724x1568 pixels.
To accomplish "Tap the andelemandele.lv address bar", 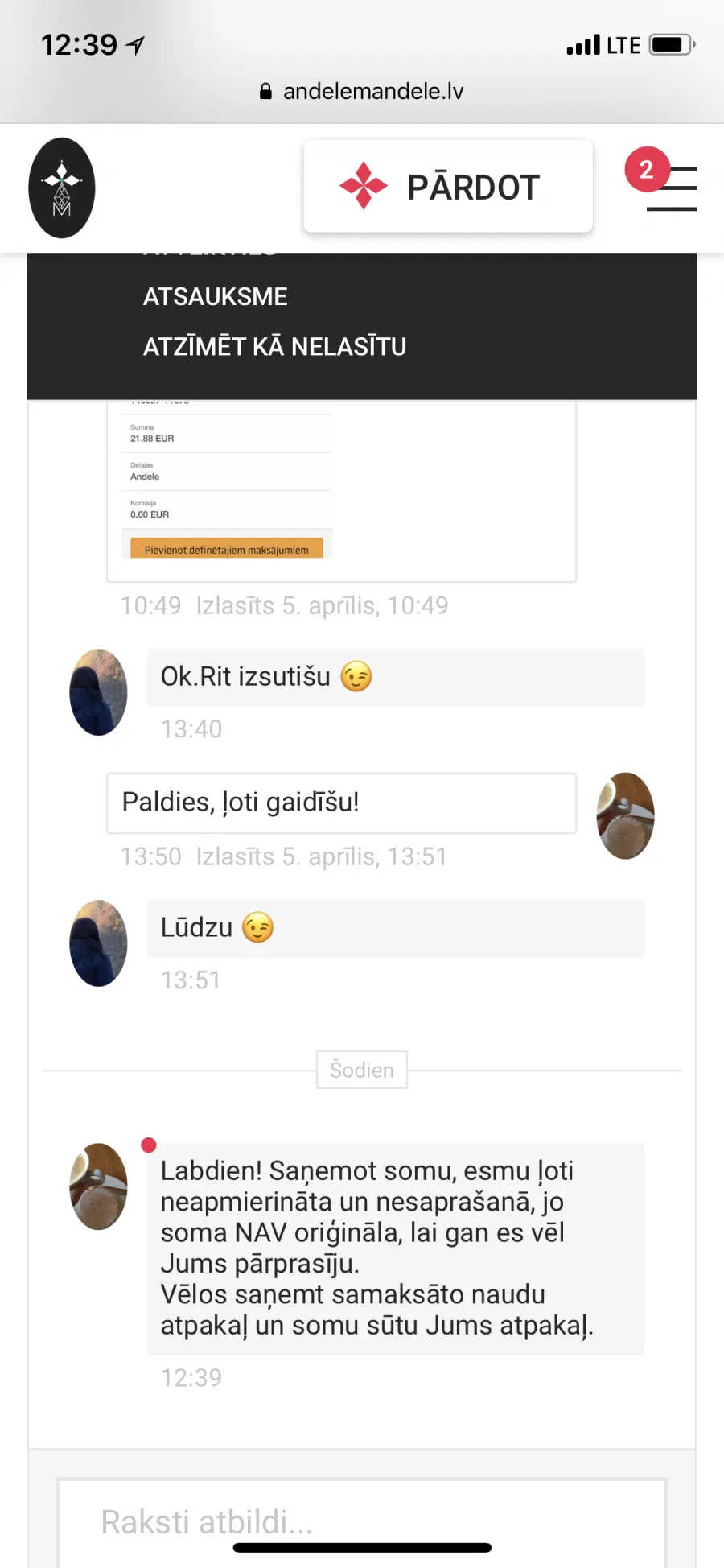I will (x=362, y=91).
